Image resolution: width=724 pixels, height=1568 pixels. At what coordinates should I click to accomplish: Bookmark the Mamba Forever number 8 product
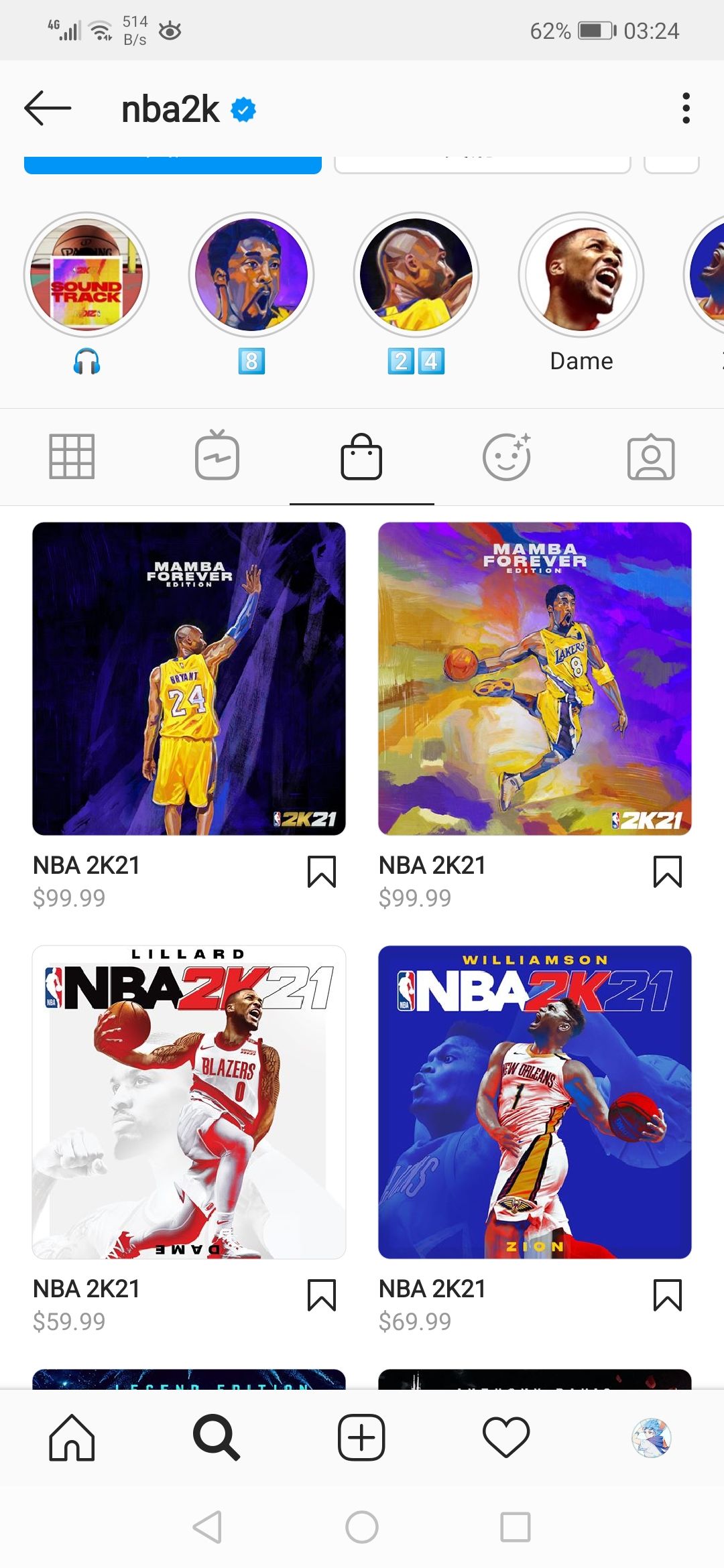click(x=668, y=872)
